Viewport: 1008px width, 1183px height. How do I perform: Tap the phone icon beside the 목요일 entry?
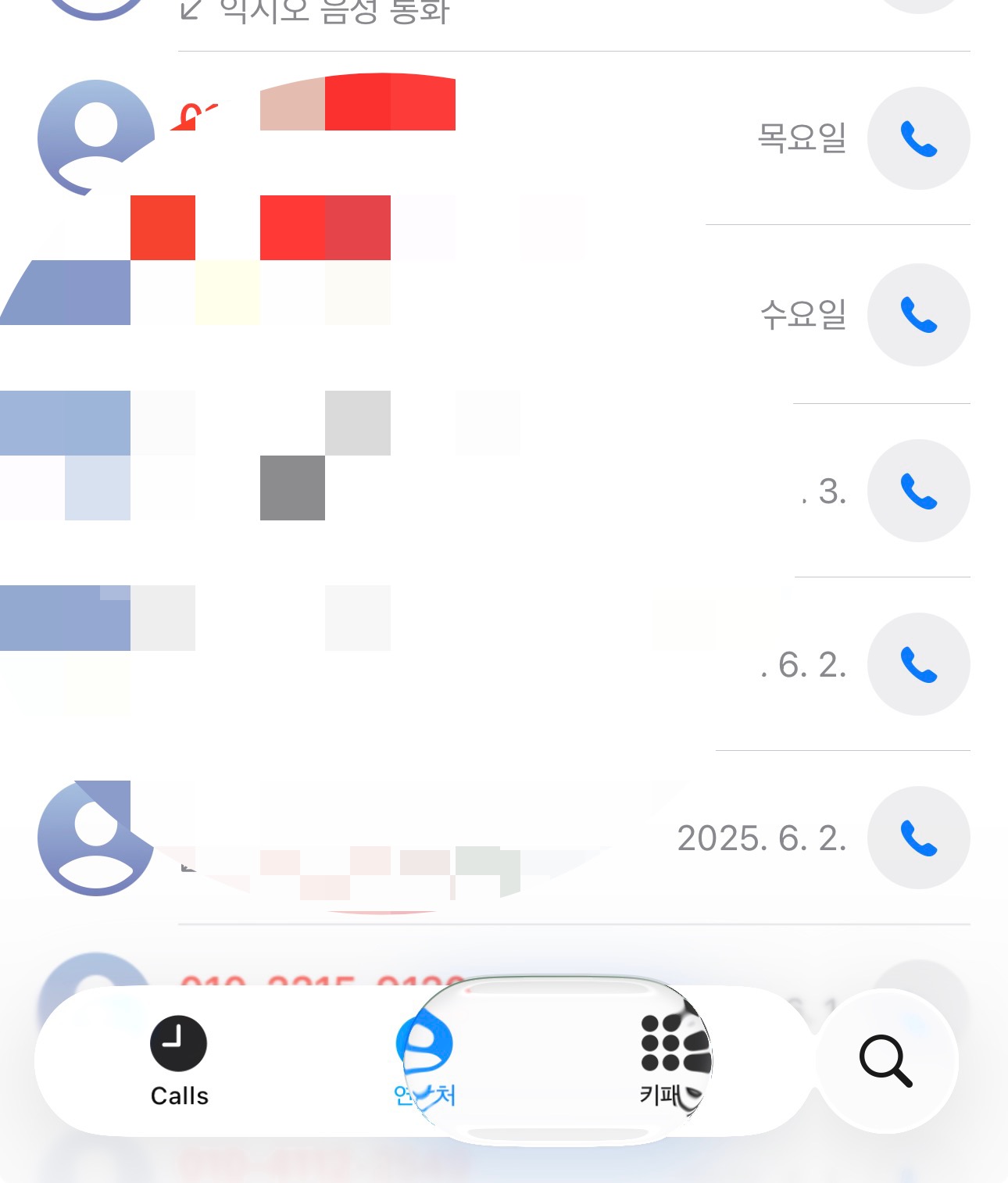(918, 138)
